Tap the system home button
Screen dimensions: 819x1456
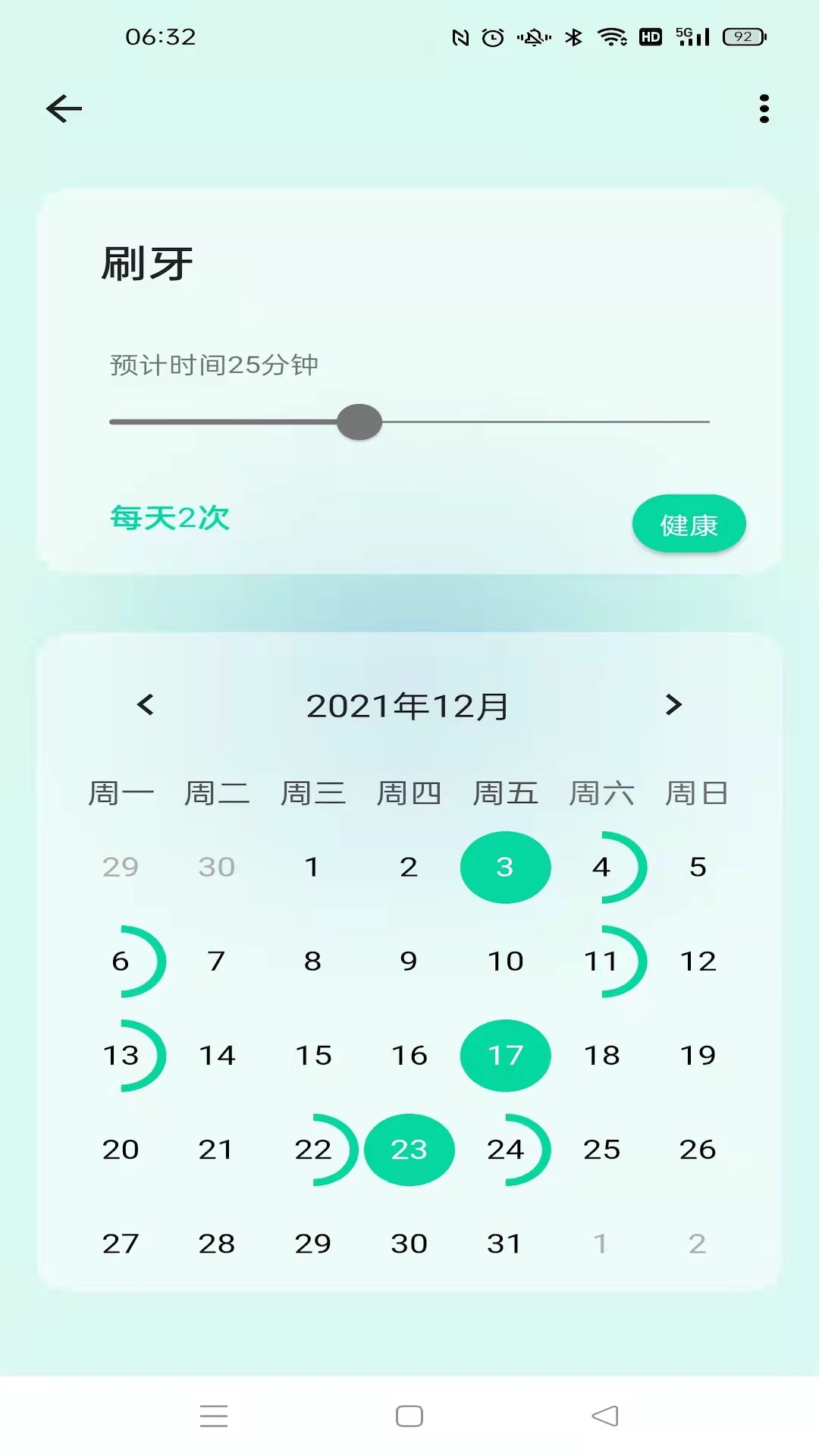[409, 1416]
